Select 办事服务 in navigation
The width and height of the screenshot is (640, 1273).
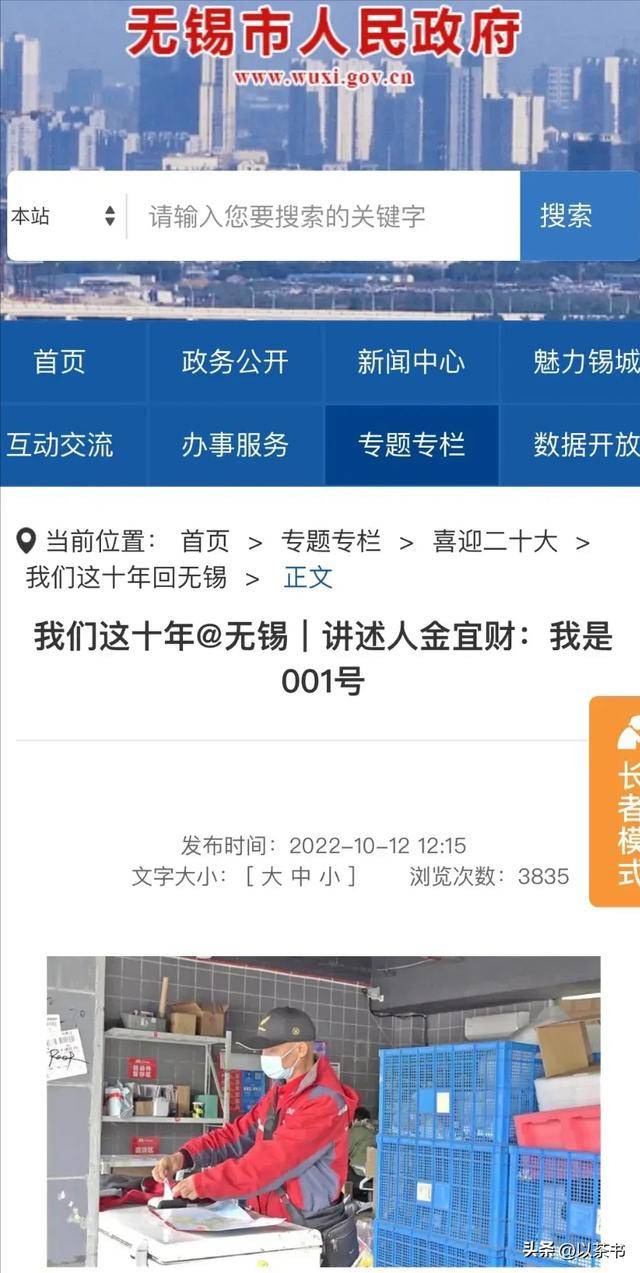[x=235, y=445]
